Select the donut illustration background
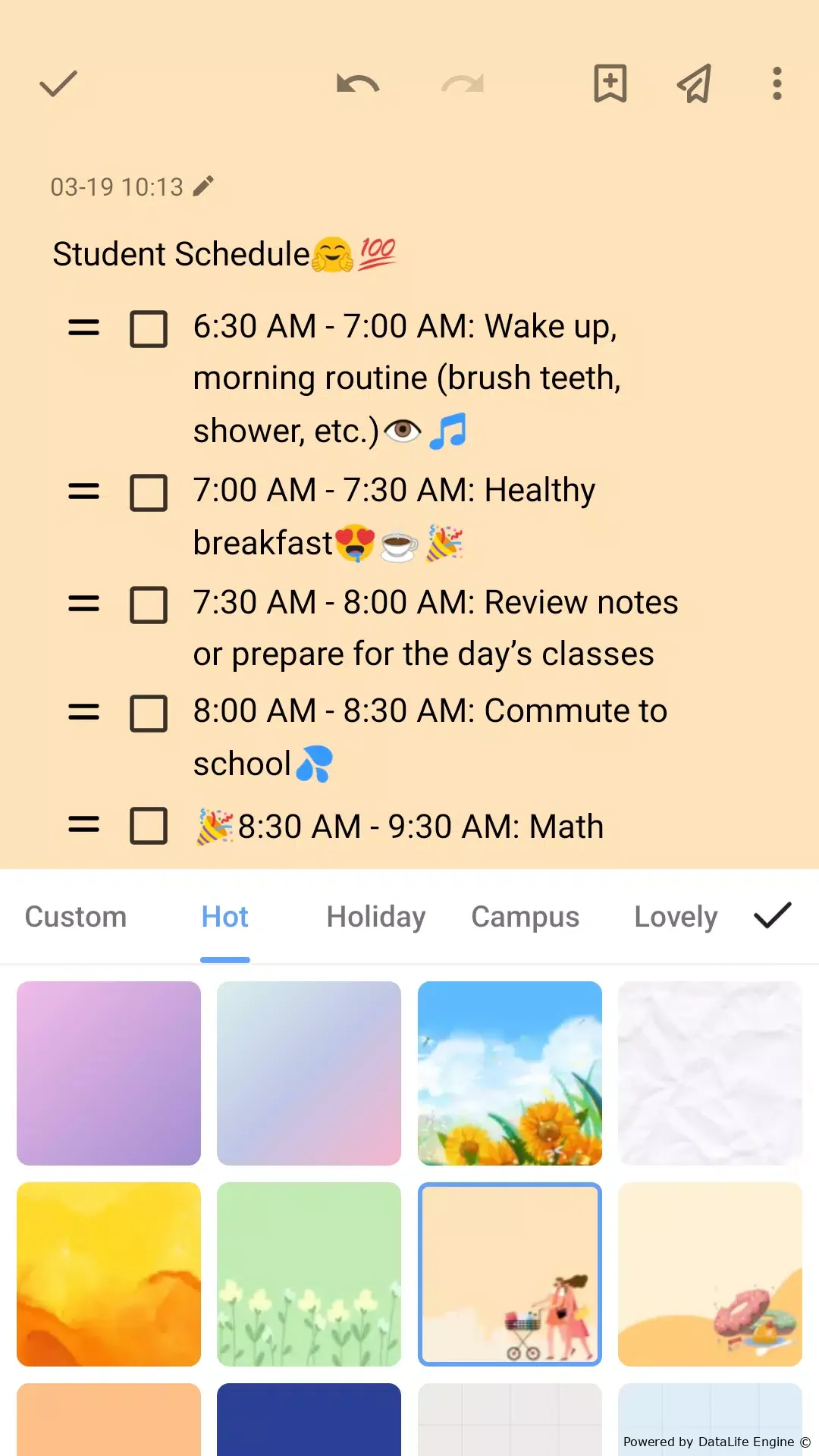 point(710,1274)
